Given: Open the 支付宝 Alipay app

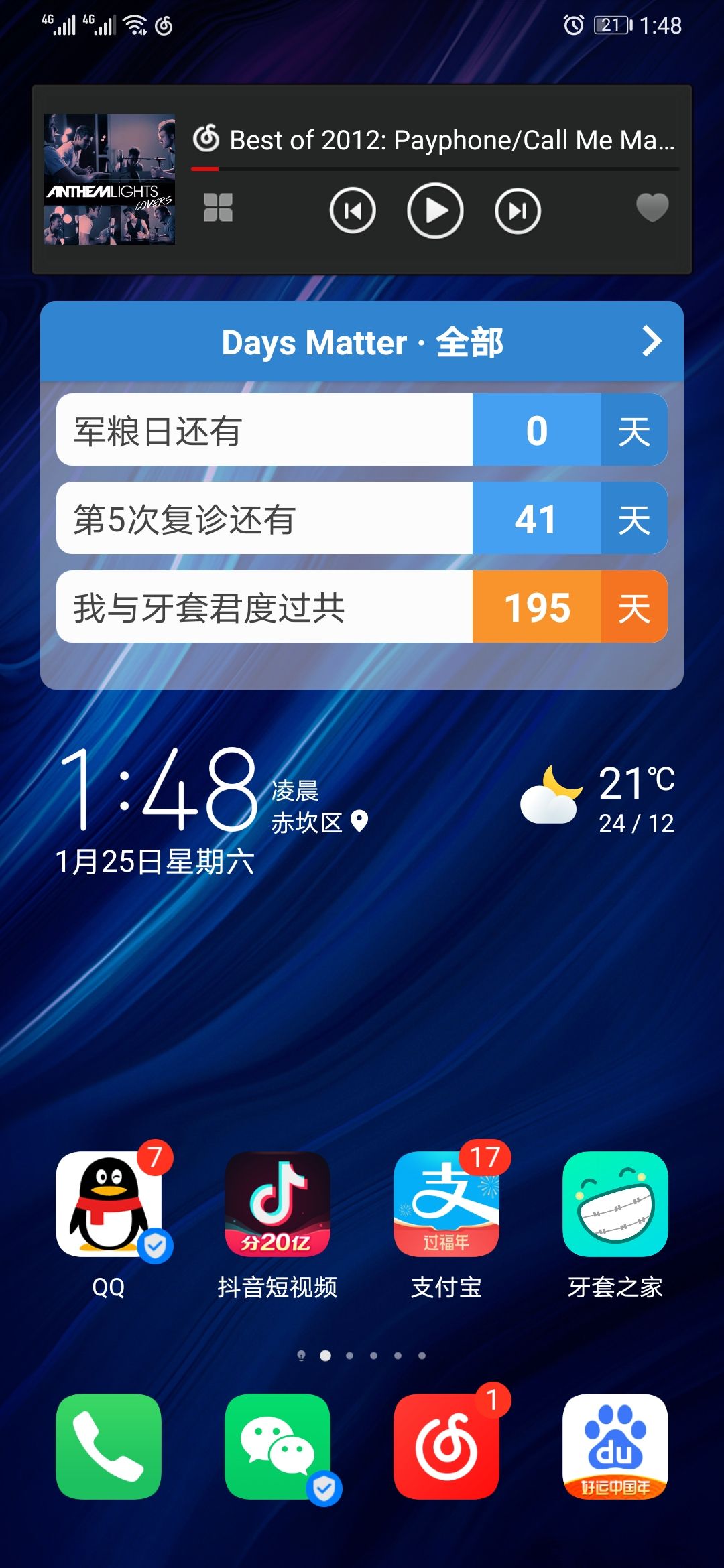Looking at the screenshot, I should pos(446,1205).
